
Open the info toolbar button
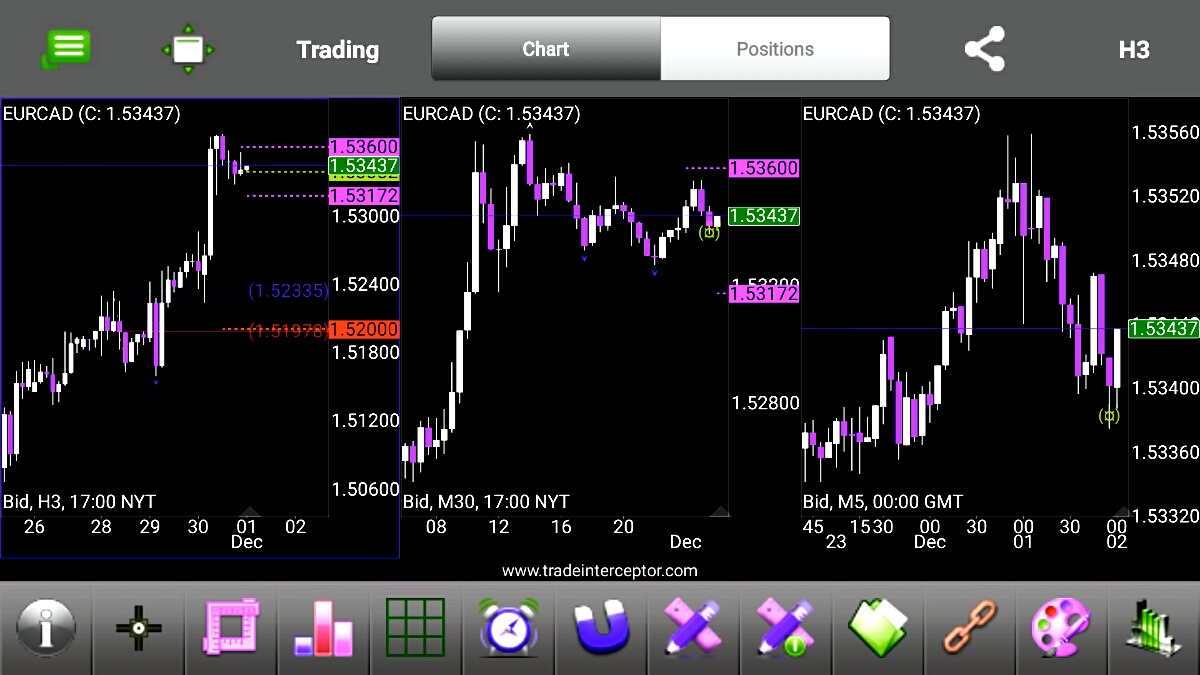click(x=45, y=629)
